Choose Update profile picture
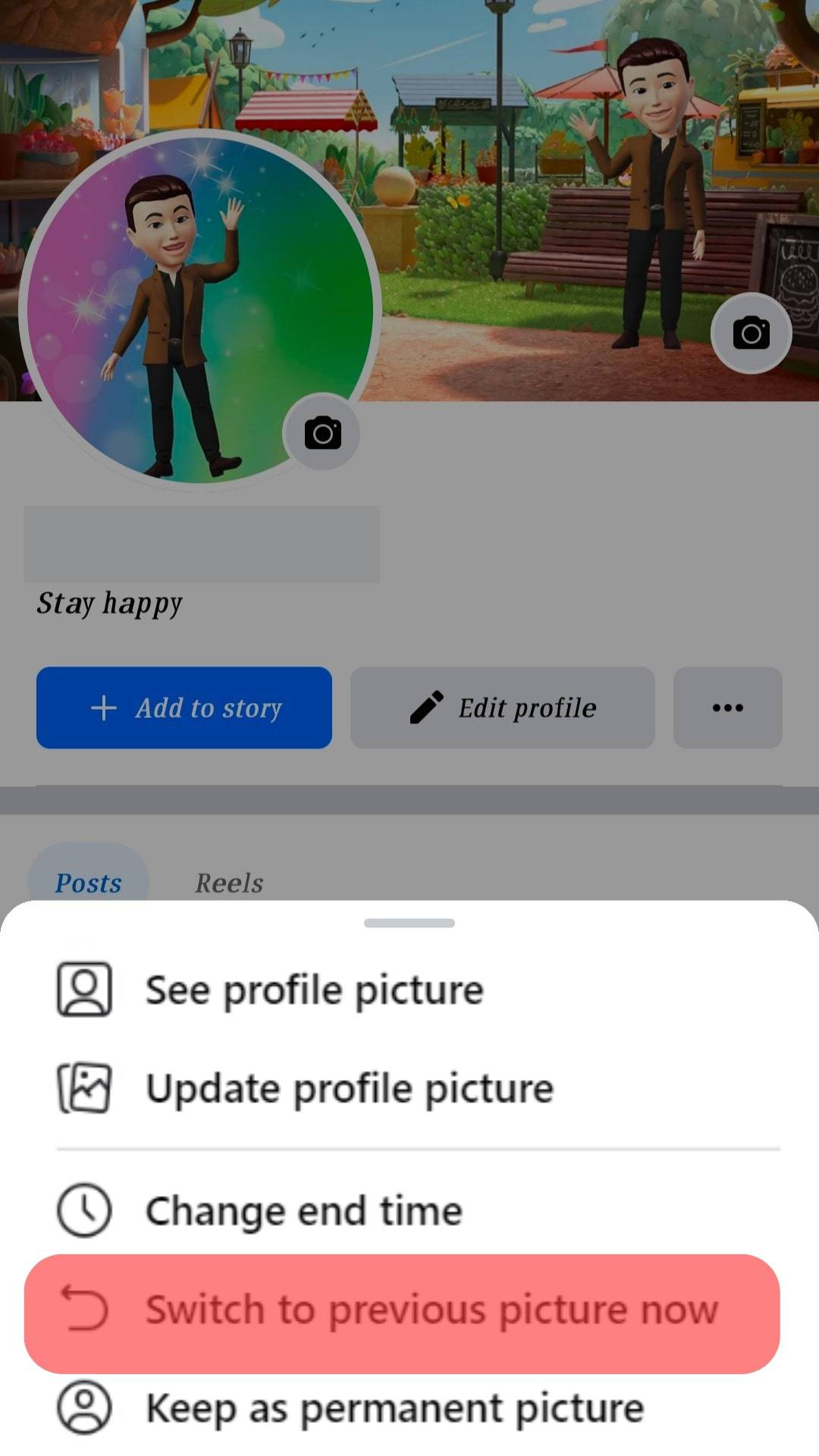Viewport: 819px width, 1456px height. (x=349, y=1089)
